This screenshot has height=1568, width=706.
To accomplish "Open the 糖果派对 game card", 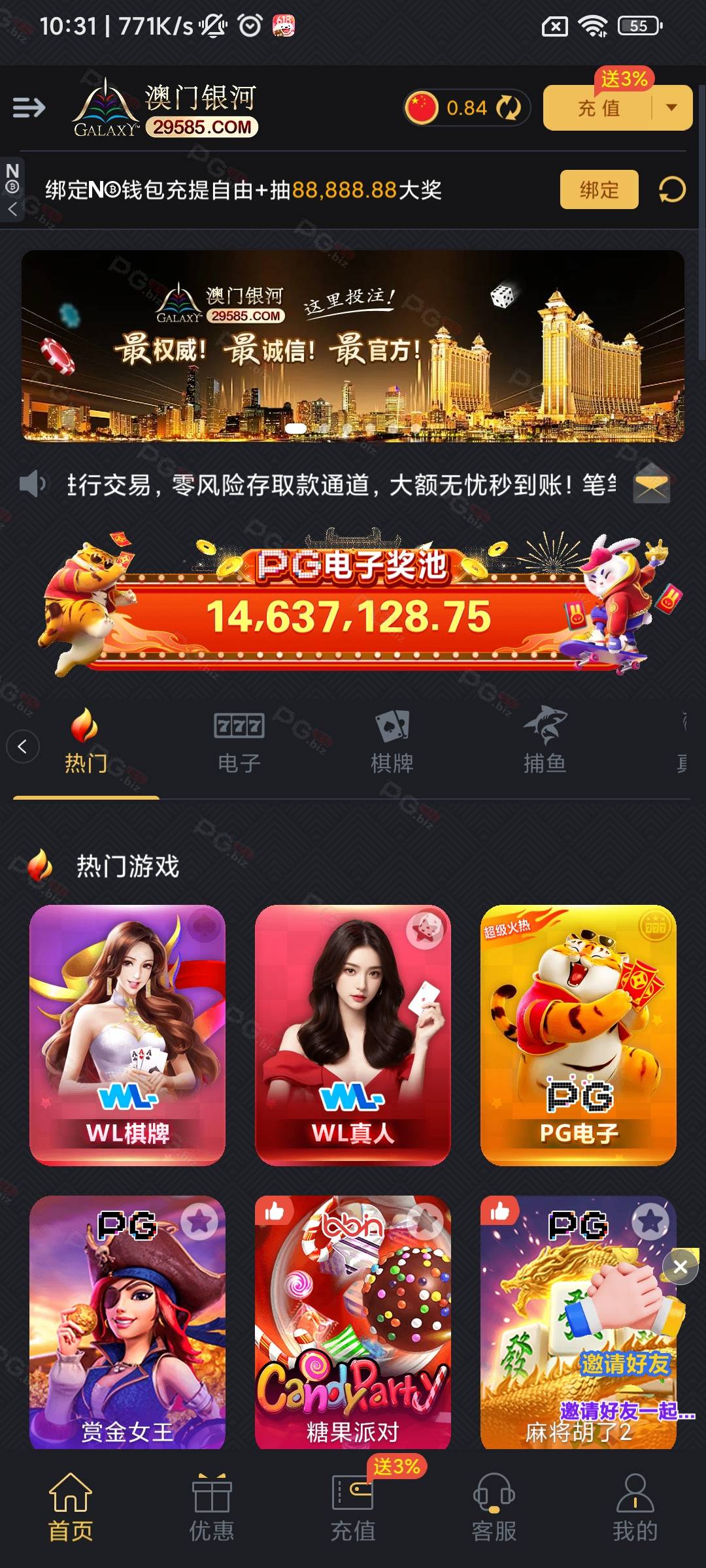I will [353, 1322].
